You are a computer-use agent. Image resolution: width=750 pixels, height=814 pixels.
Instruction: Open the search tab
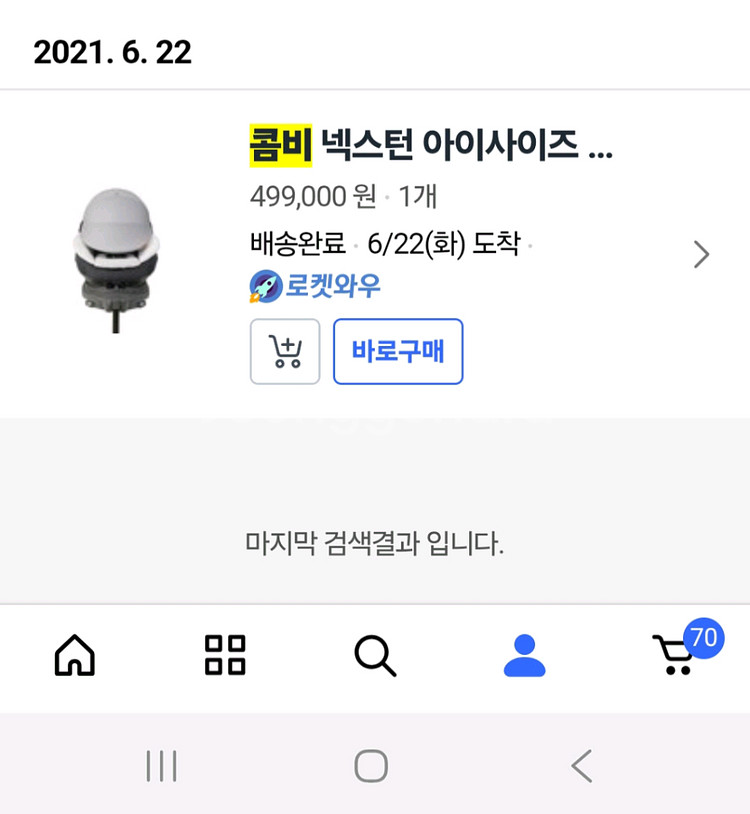[375, 656]
